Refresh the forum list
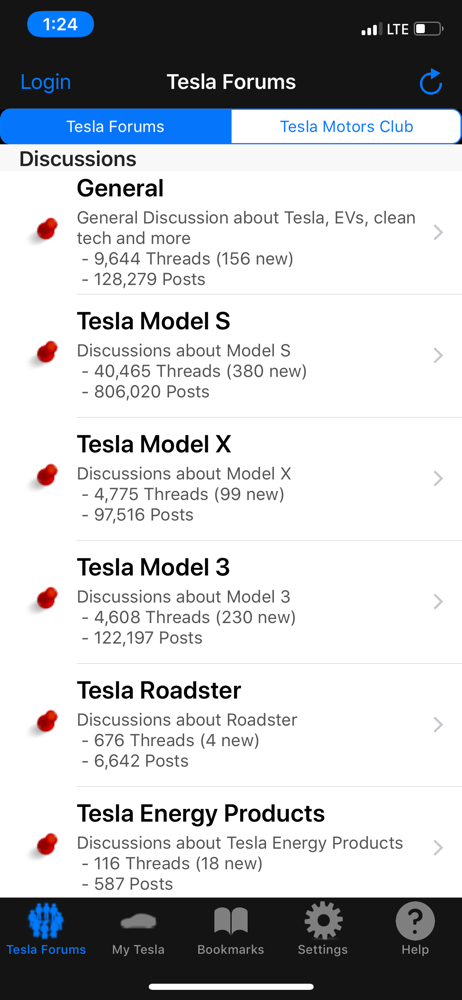Image resolution: width=462 pixels, height=1000 pixels. (431, 82)
